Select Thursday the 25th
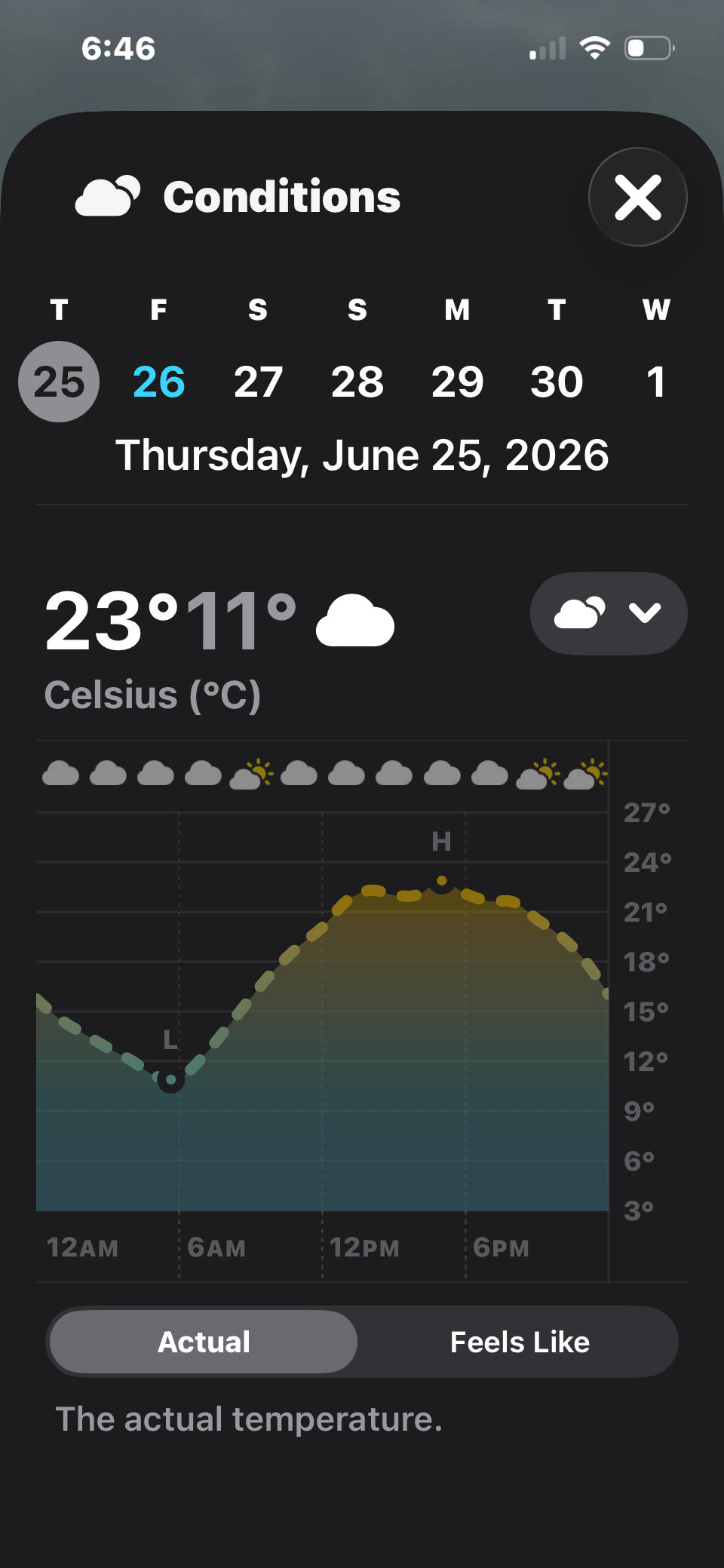 tap(59, 382)
